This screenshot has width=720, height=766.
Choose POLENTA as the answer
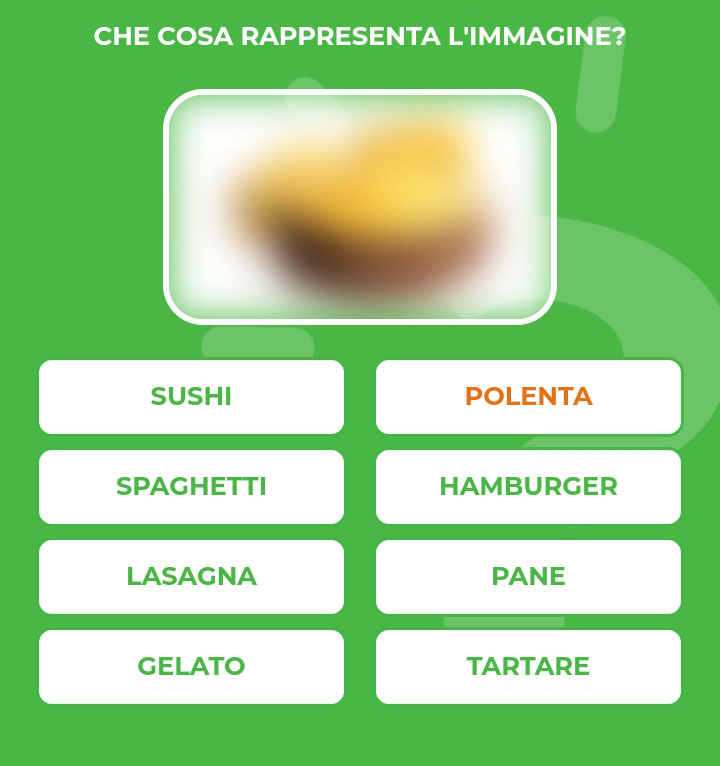[528, 397]
